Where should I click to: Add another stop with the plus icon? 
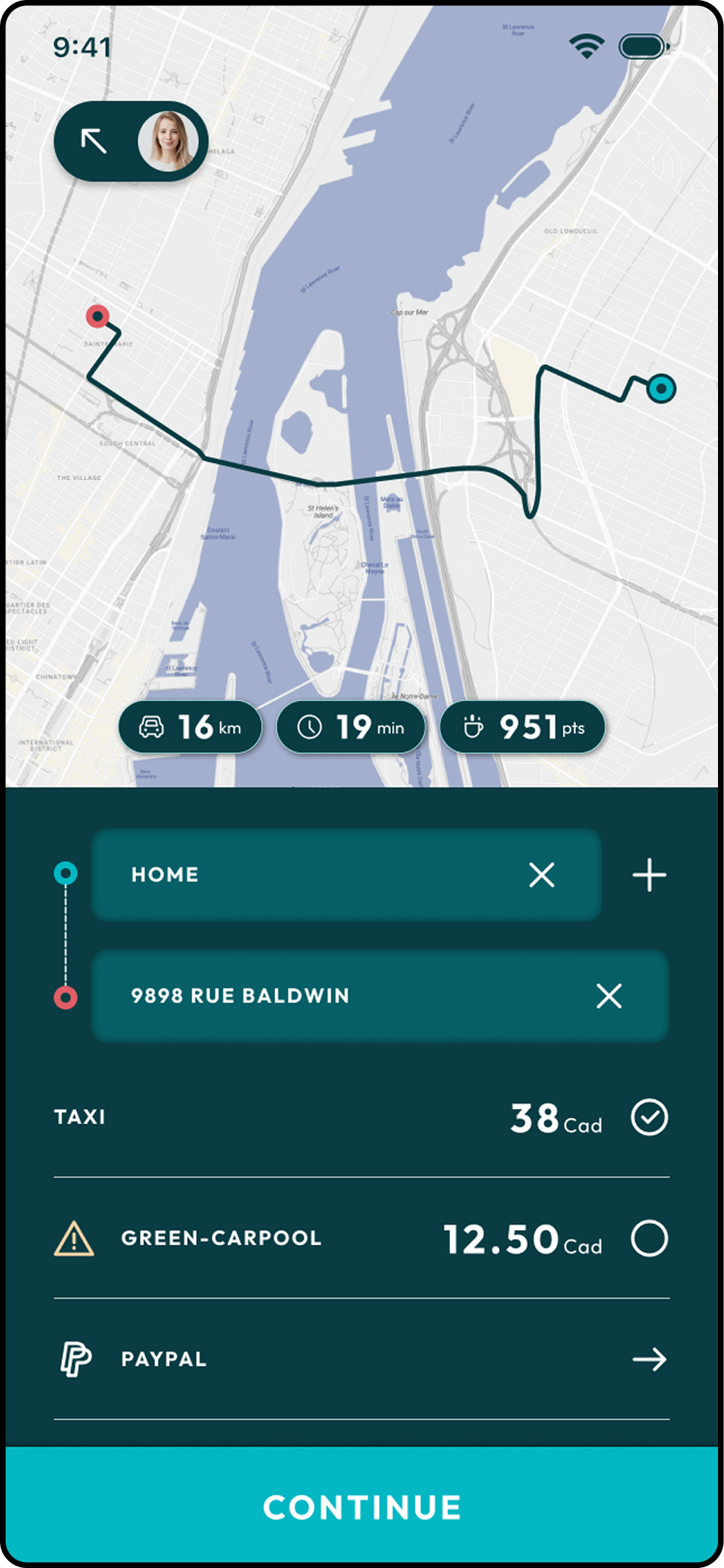[648, 874]
